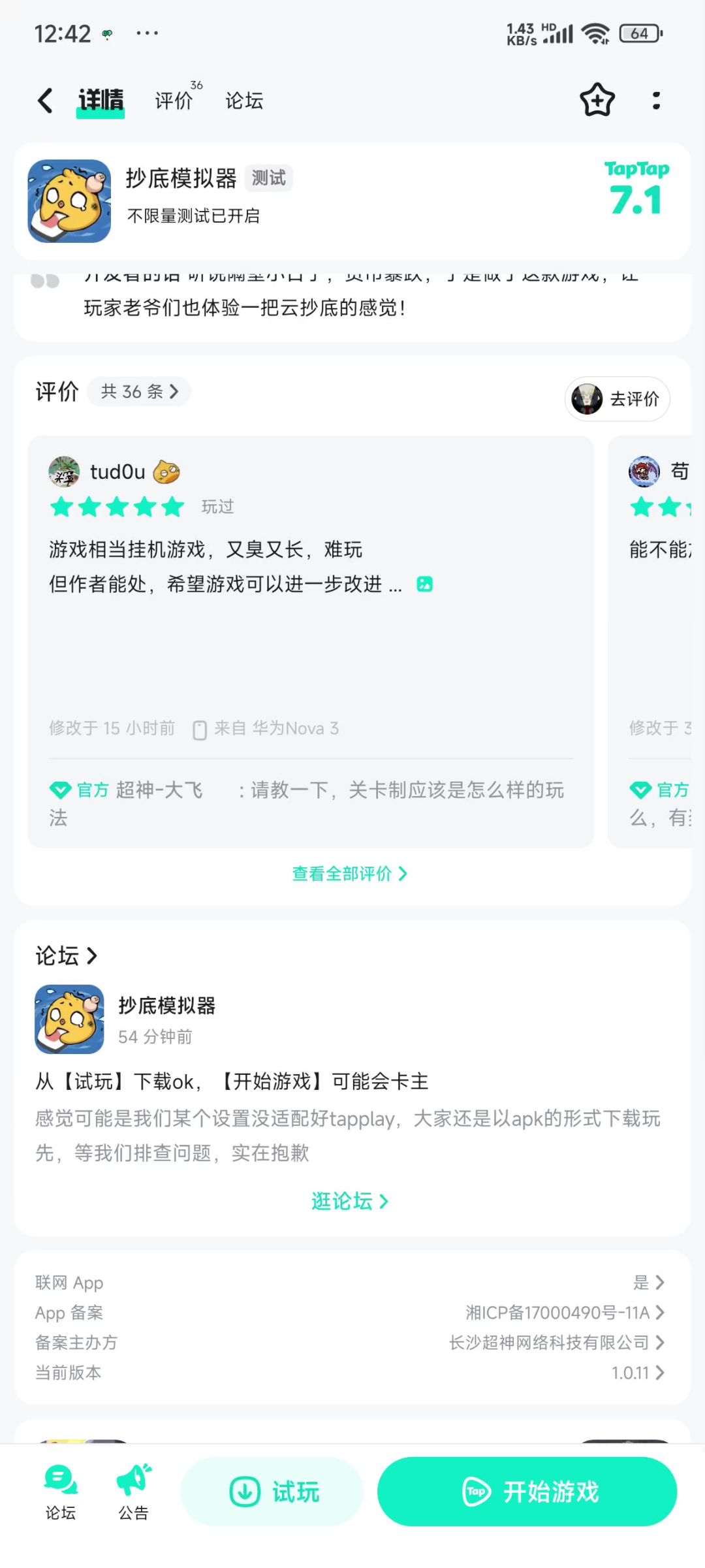The width and height of the screenshot is (705, 1568).
Task: Switch to the 评价 tab
Action: 174,101
